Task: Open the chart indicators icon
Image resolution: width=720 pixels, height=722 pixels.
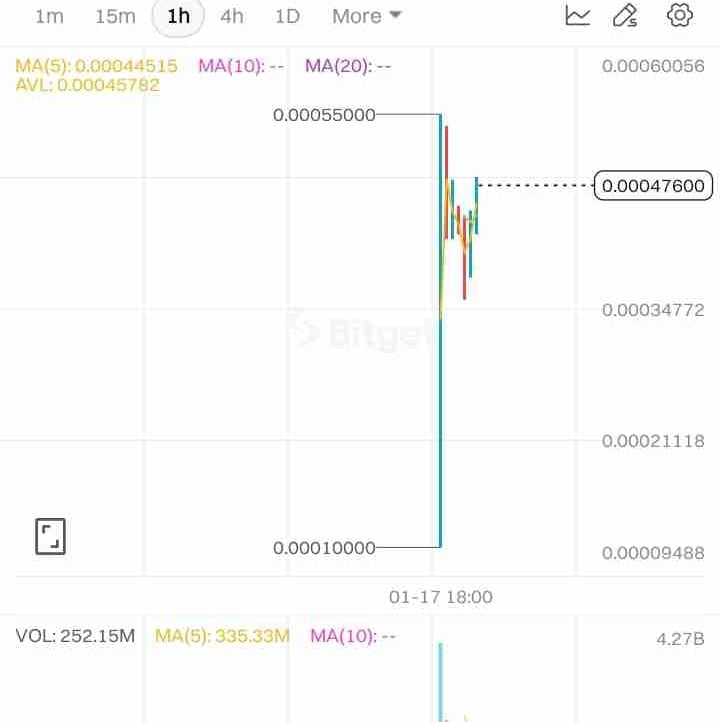Action: [578, 15]
